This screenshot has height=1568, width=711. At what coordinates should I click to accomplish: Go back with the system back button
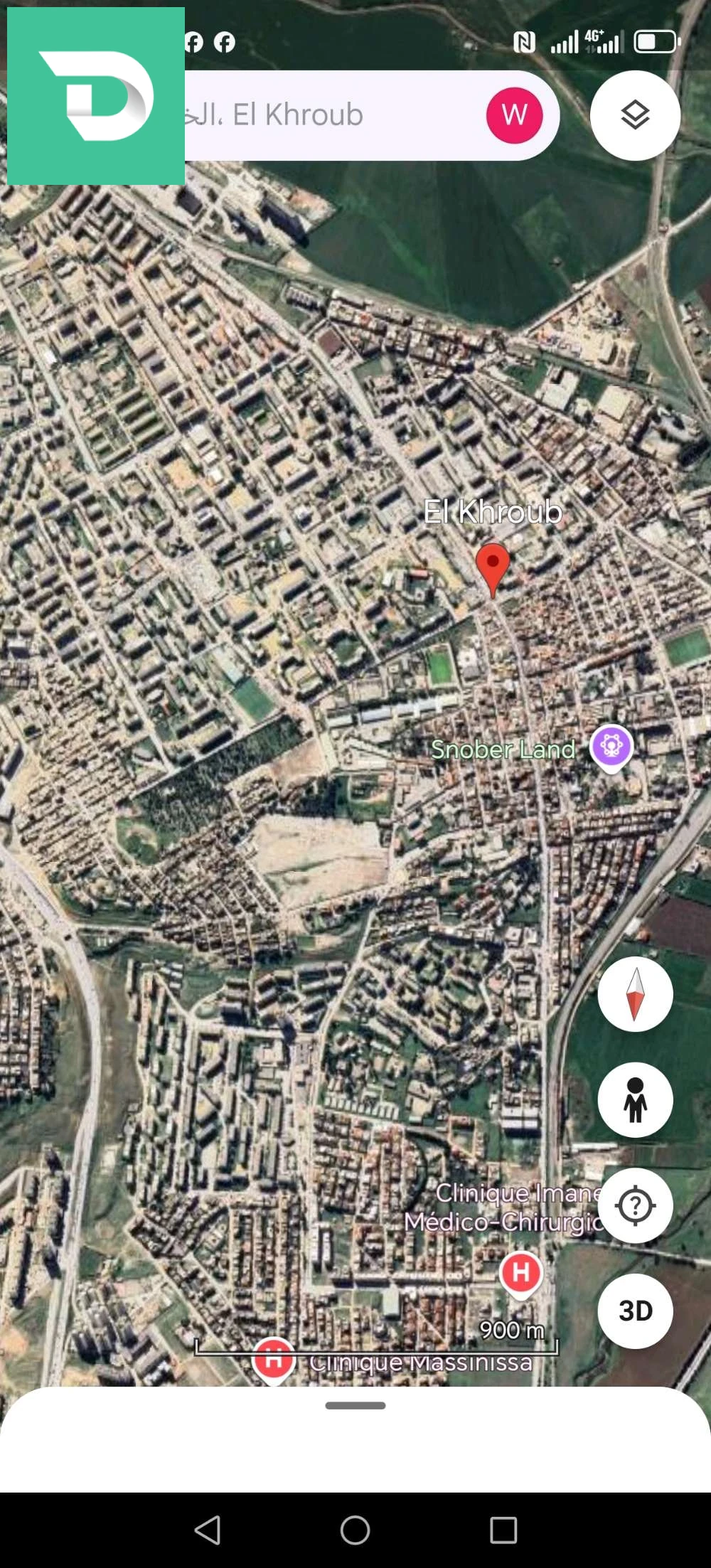coord(208,1529)
